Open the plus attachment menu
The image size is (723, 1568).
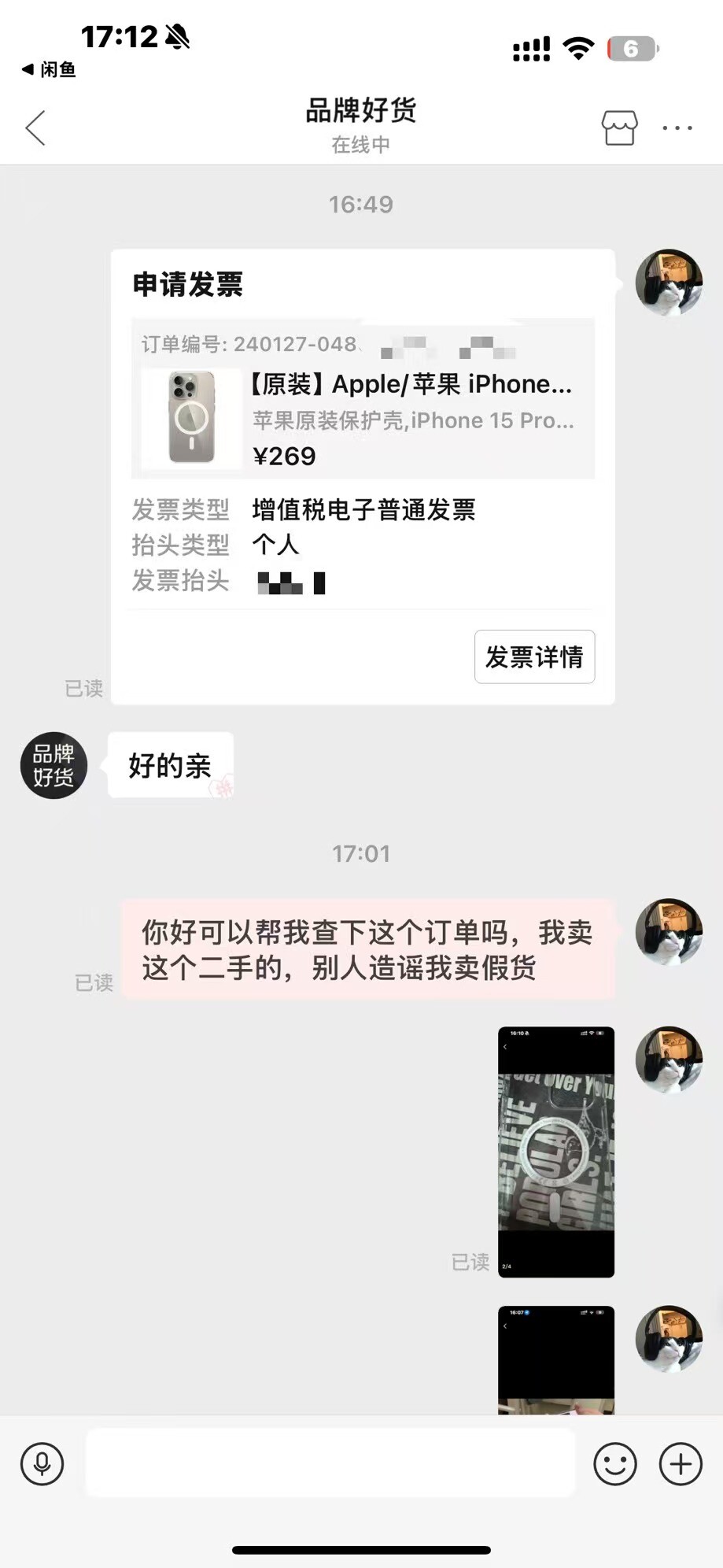681,1463
